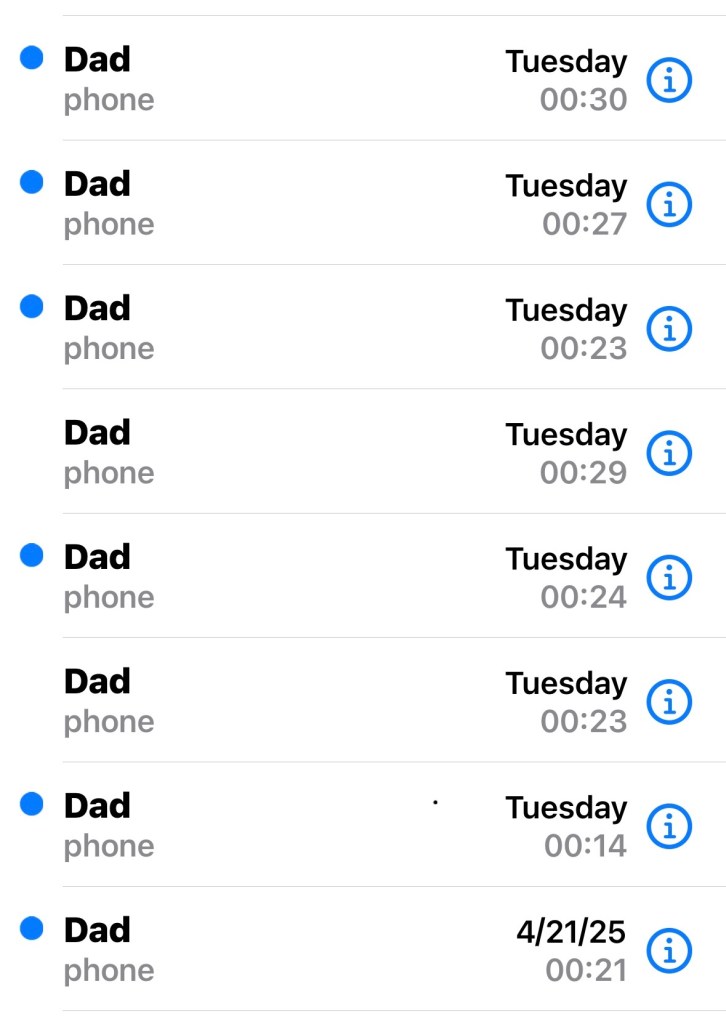
Task: Open Dad's voicemail dated 4/21/25
Action: coord(300,949)
